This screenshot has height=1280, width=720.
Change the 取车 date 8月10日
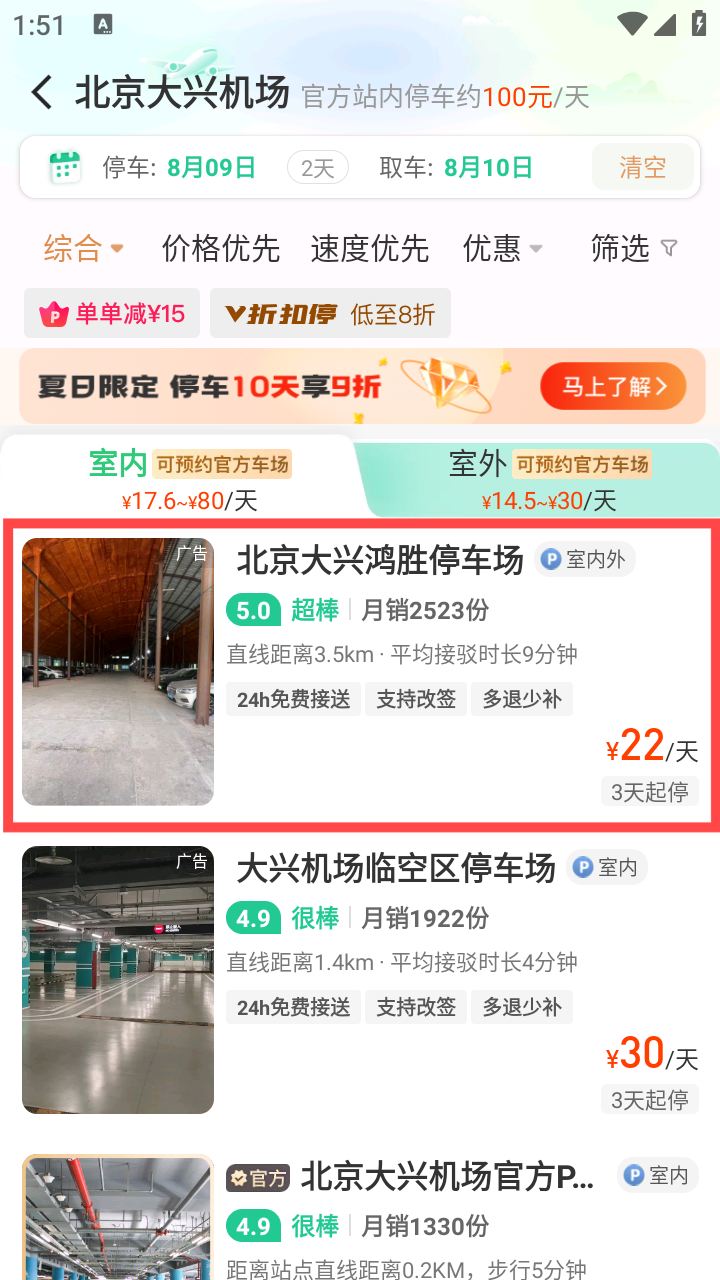pyautogui.click(x=488, y=167)
